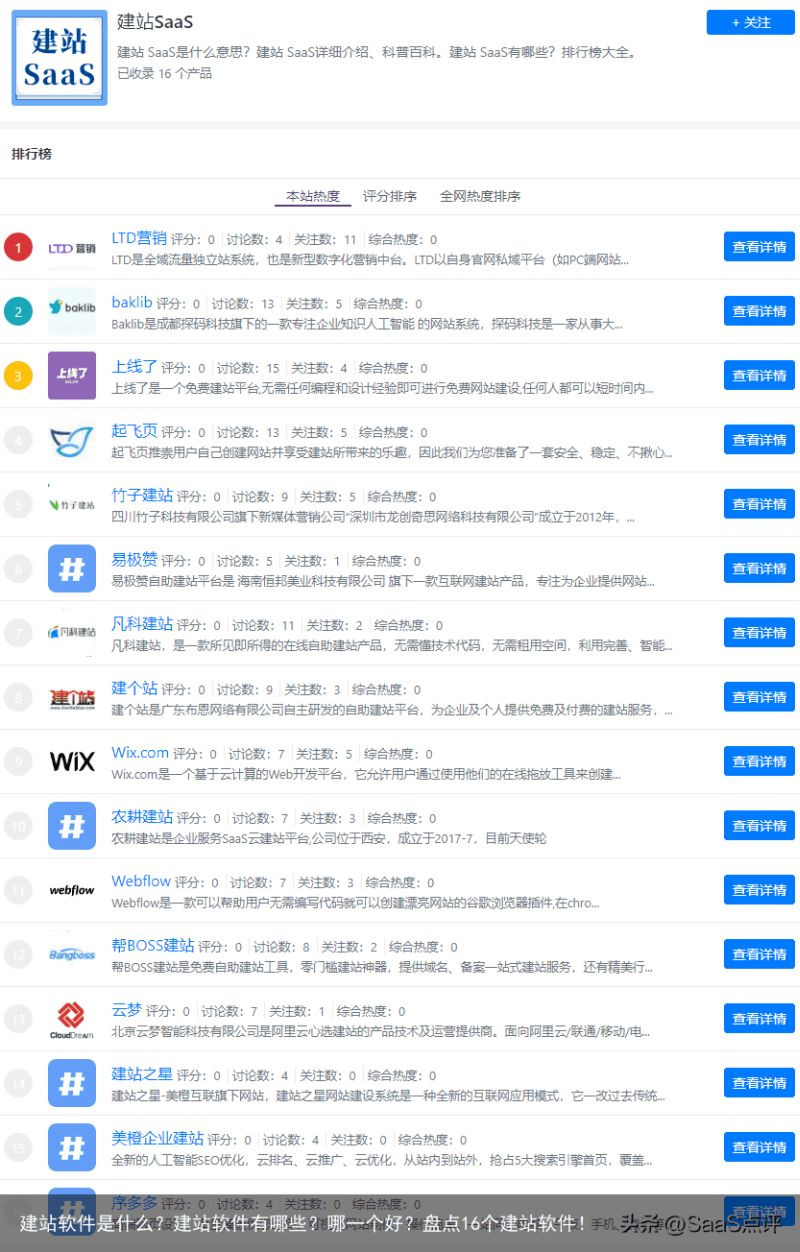
Task: View details for LTD营销
Action: click(x=759, y=247)
